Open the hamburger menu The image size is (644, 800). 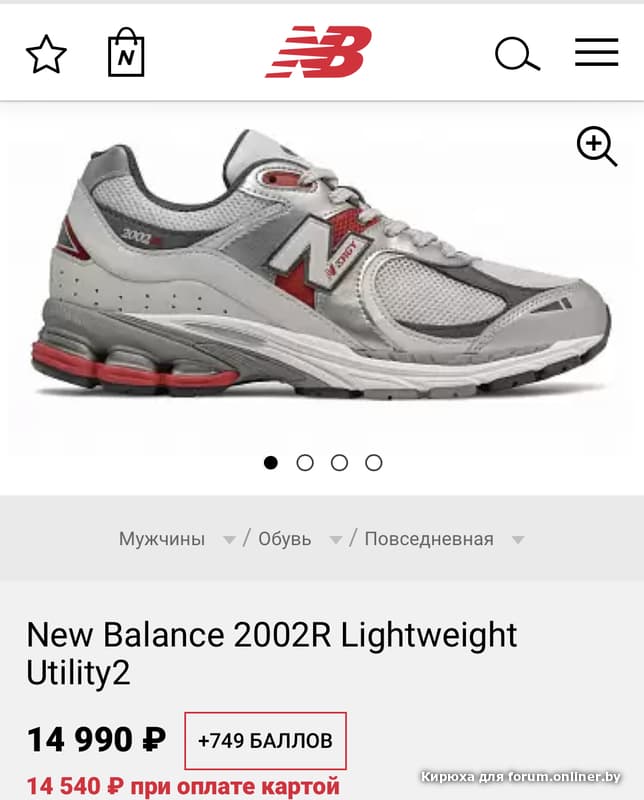tap(596, 53)
